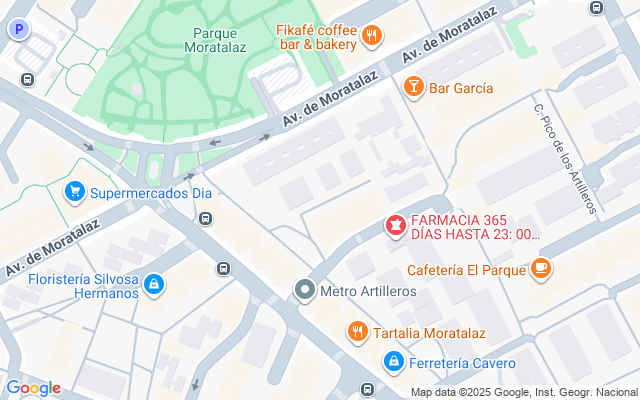Open the FARMACIA 365 pharmacy pin
Screen dimensions: 640x400
point(397,227)
